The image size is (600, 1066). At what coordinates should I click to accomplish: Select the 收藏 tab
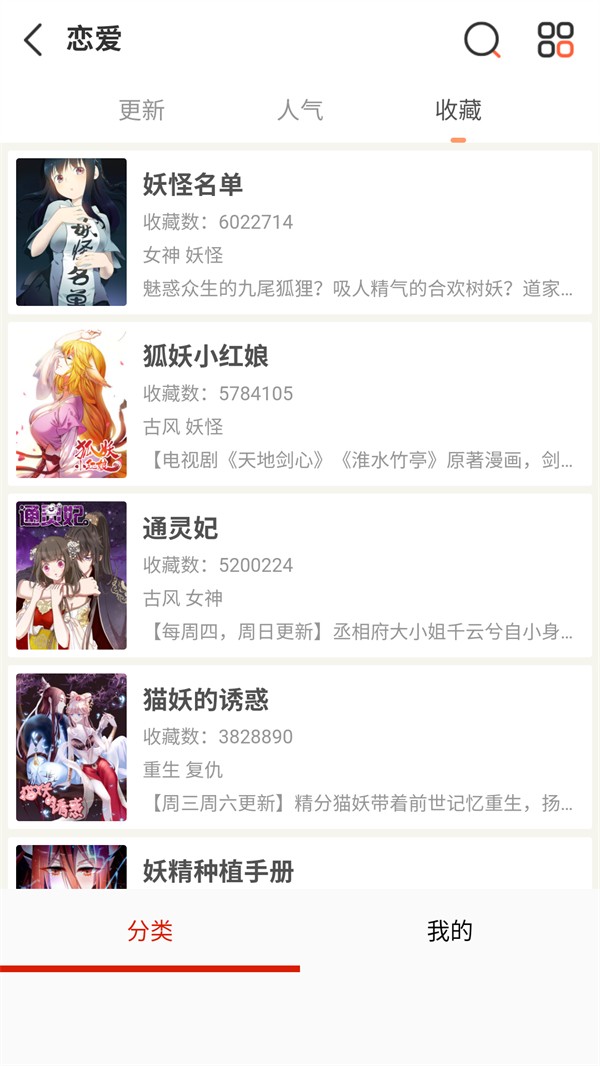point(458,110)
